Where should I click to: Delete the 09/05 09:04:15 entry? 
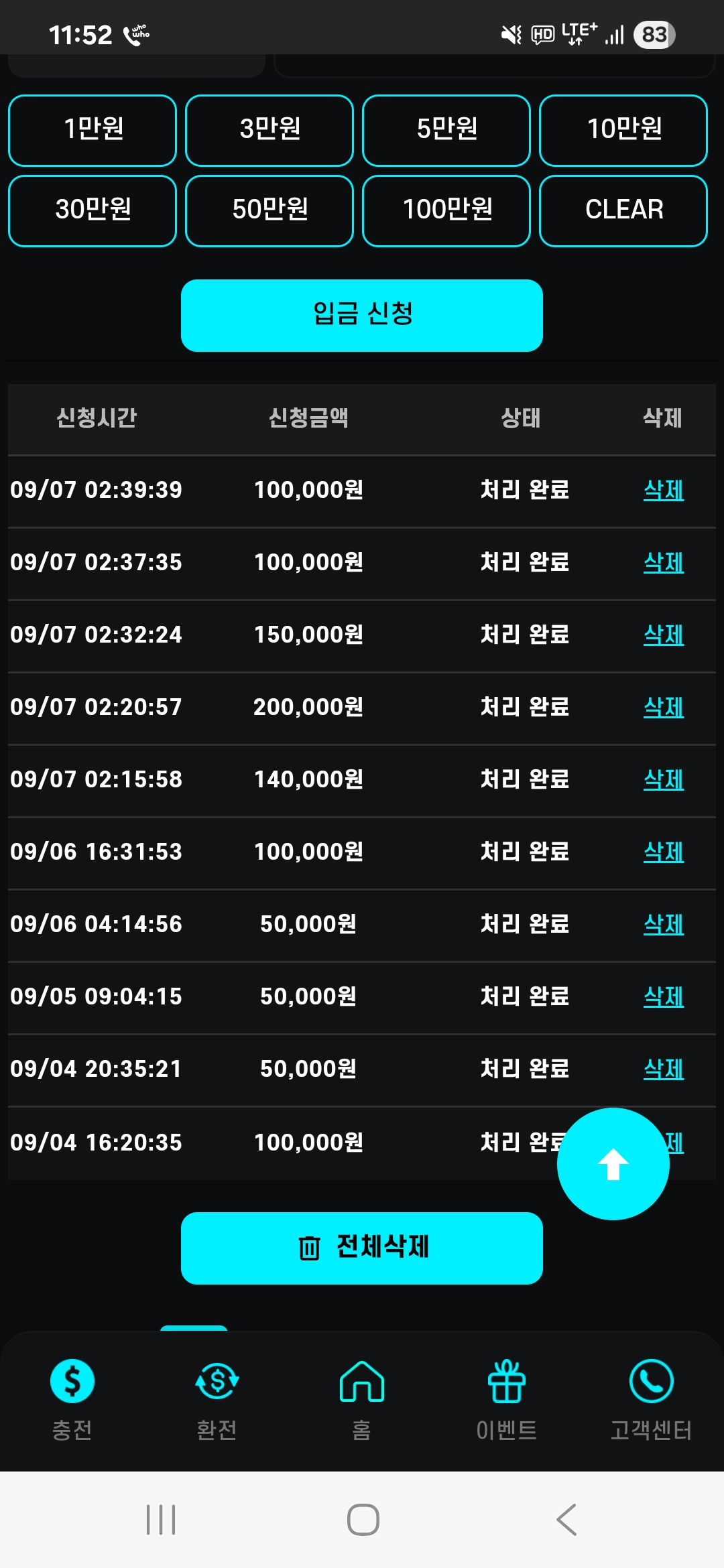[664, 997]
